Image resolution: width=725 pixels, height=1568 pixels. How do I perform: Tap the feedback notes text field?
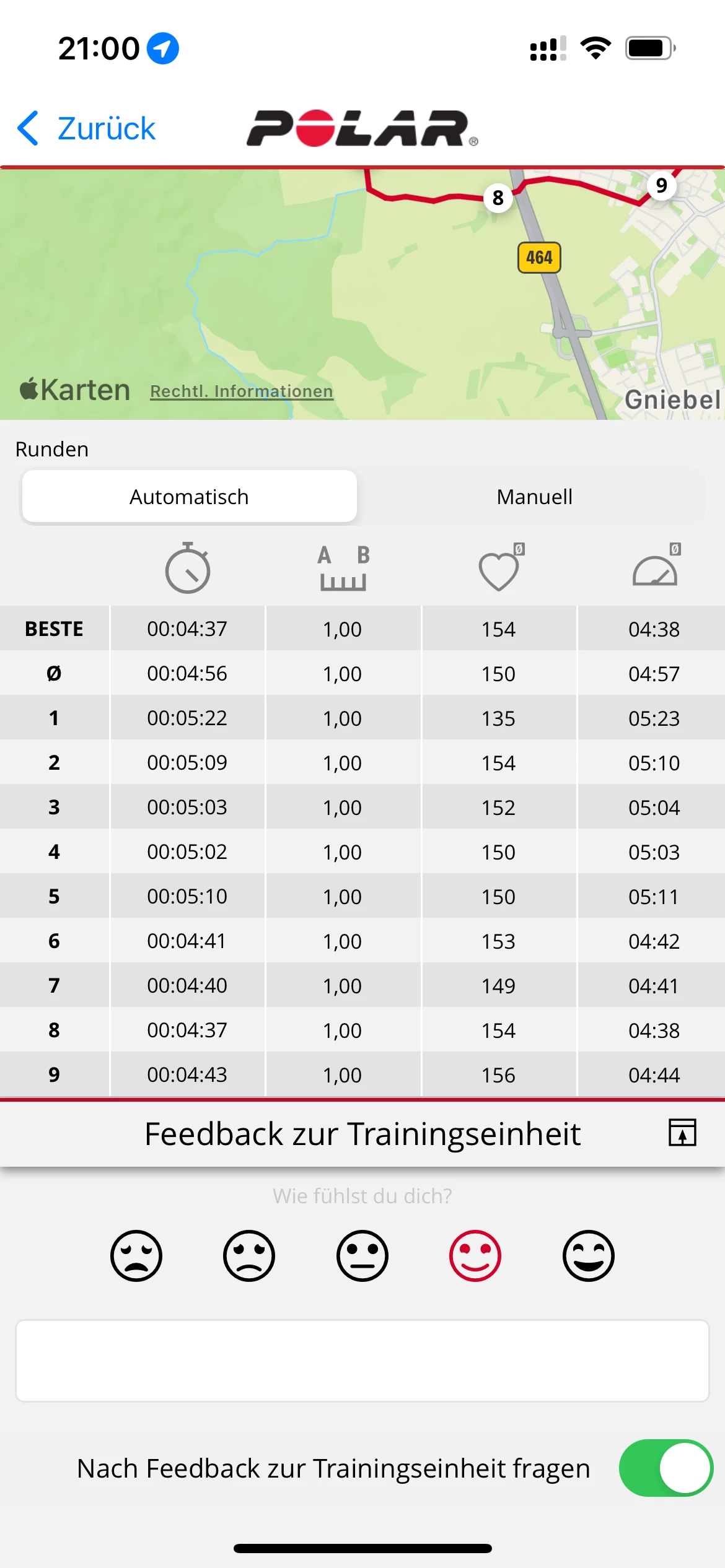[x=362, y=1361]
